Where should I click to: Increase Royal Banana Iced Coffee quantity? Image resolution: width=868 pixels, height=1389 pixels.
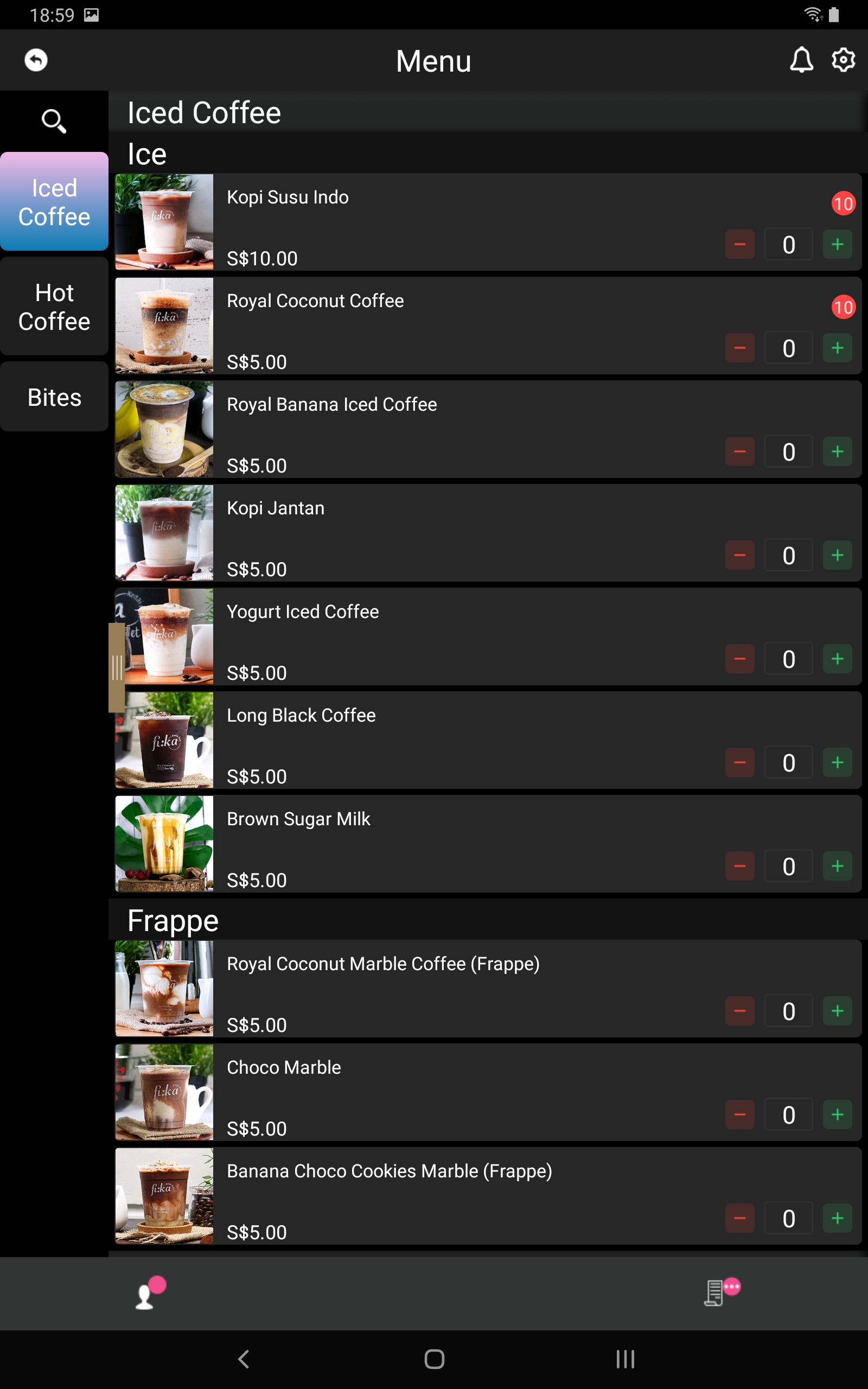837,452
